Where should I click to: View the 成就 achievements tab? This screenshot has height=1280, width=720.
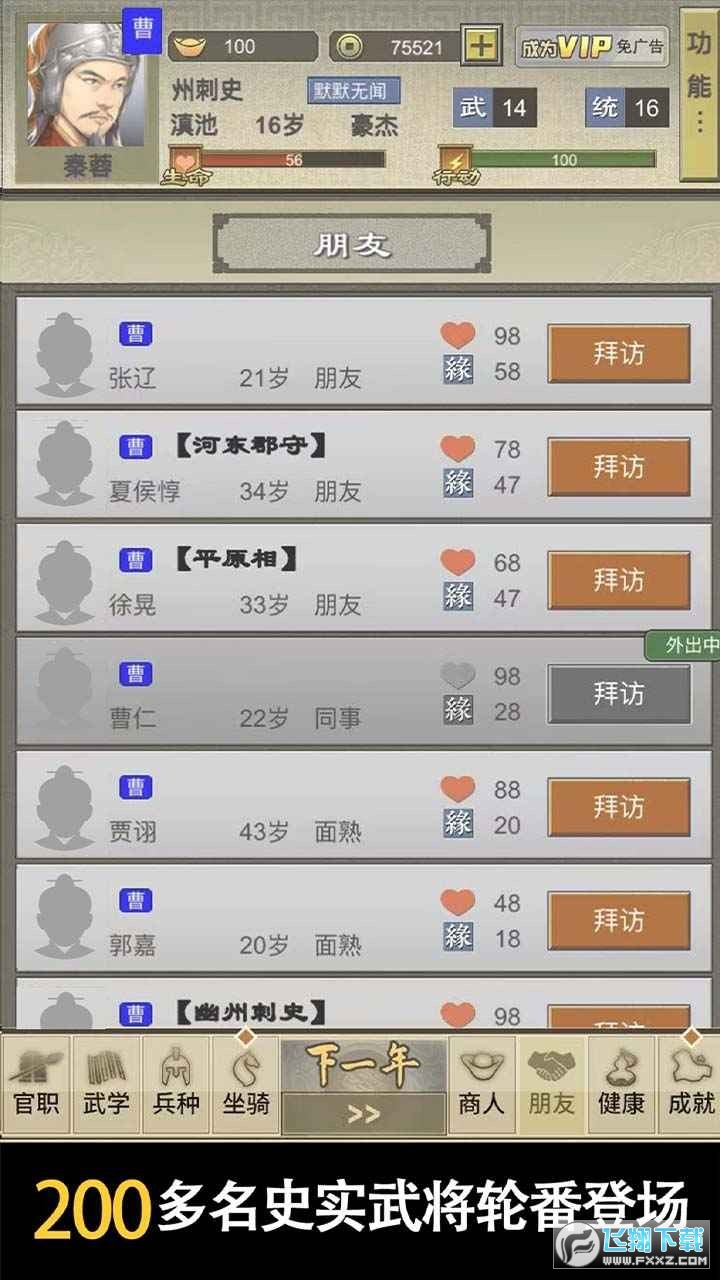click(x=691, y=1085)
